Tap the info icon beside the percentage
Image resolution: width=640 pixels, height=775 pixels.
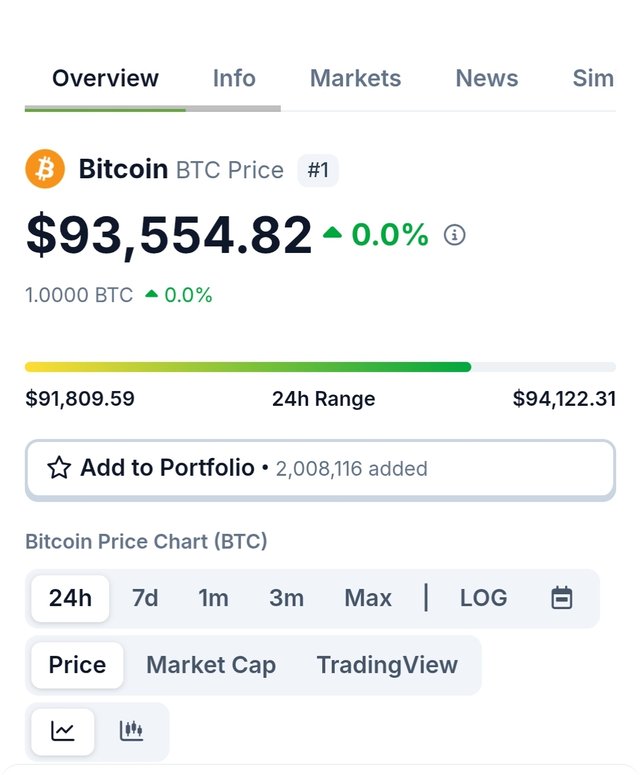point(455,235)
